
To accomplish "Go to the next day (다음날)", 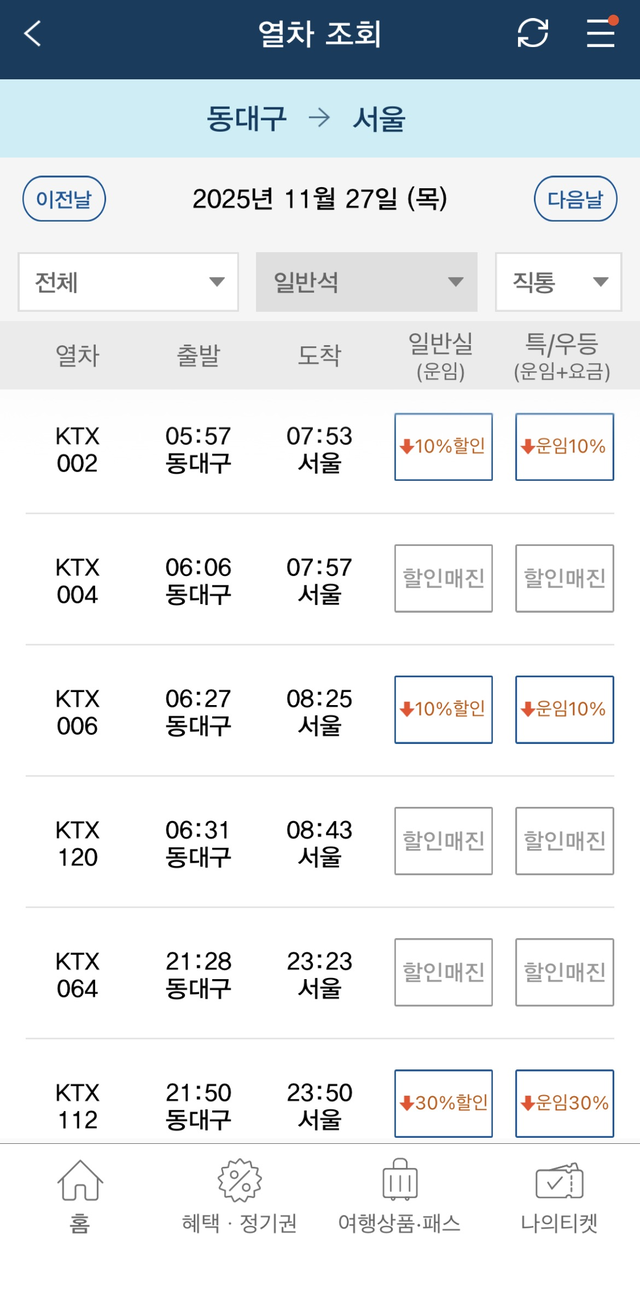I will pos(575,199).
